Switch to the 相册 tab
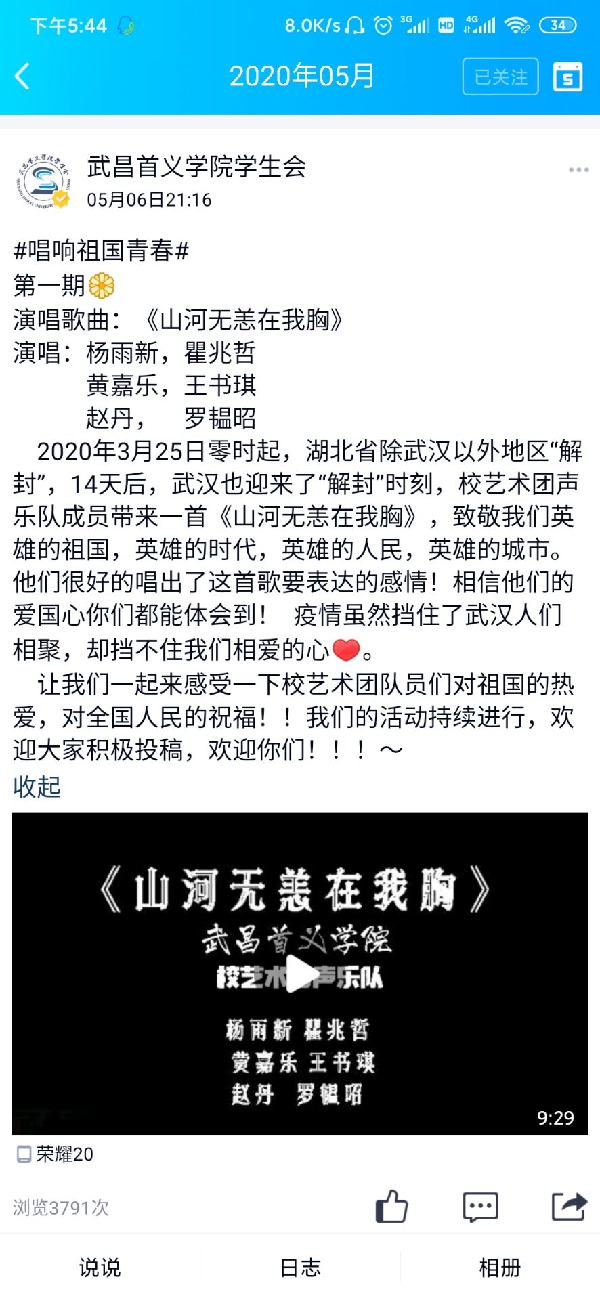The width and height of the screenshot is (600, 1300). click(500, 1268)
